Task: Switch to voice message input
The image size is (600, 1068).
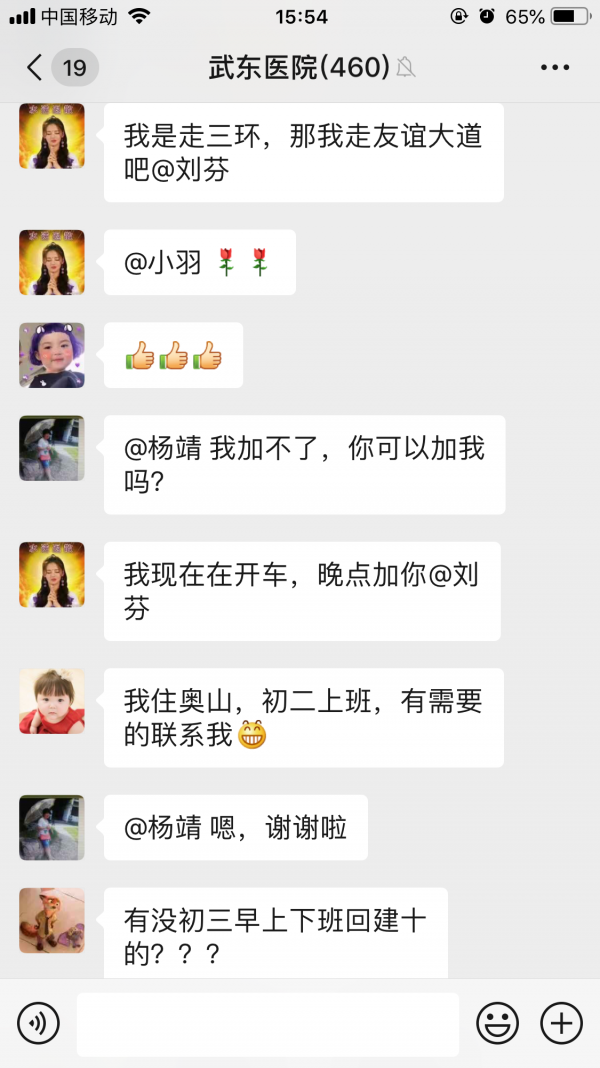Action: click(39, 1023)
